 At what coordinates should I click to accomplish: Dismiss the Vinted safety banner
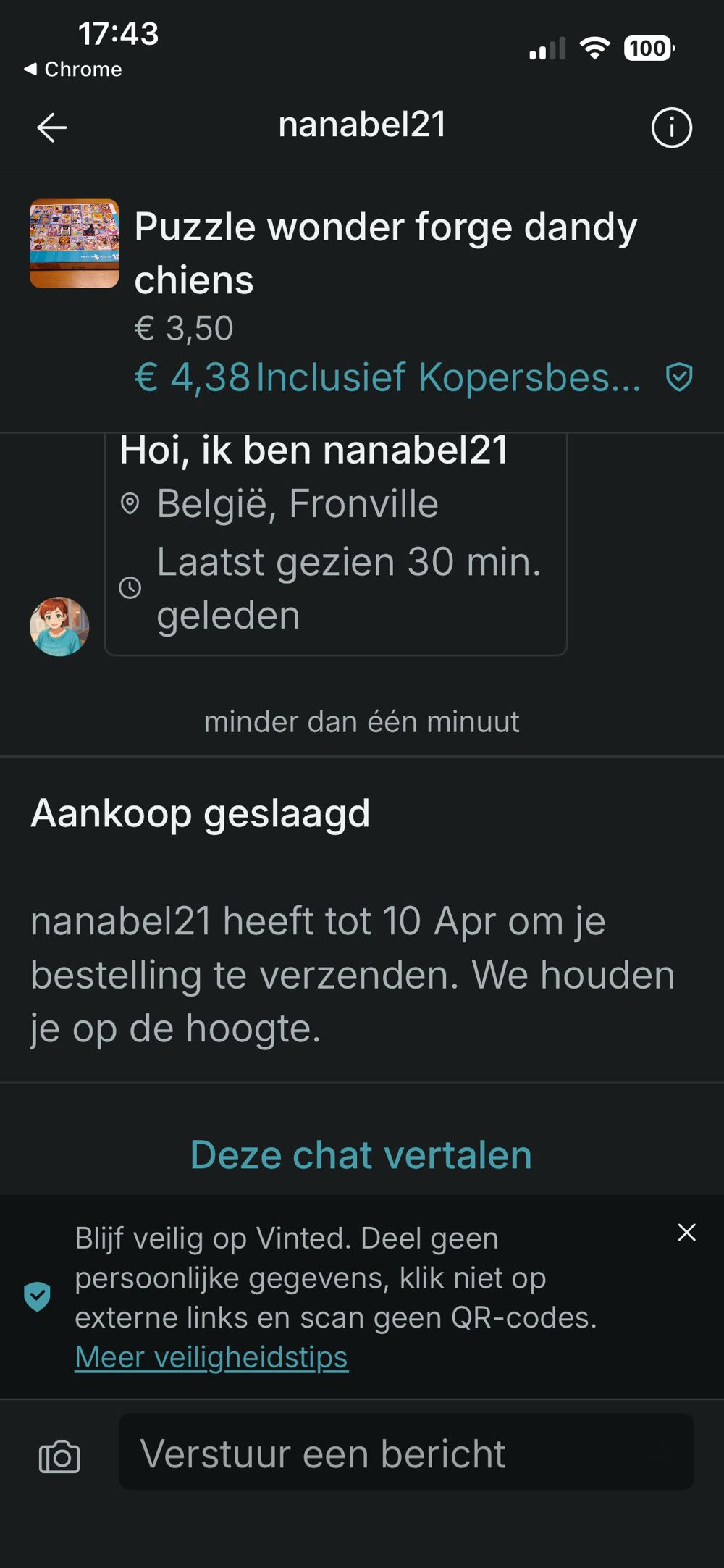[686, 1232]
